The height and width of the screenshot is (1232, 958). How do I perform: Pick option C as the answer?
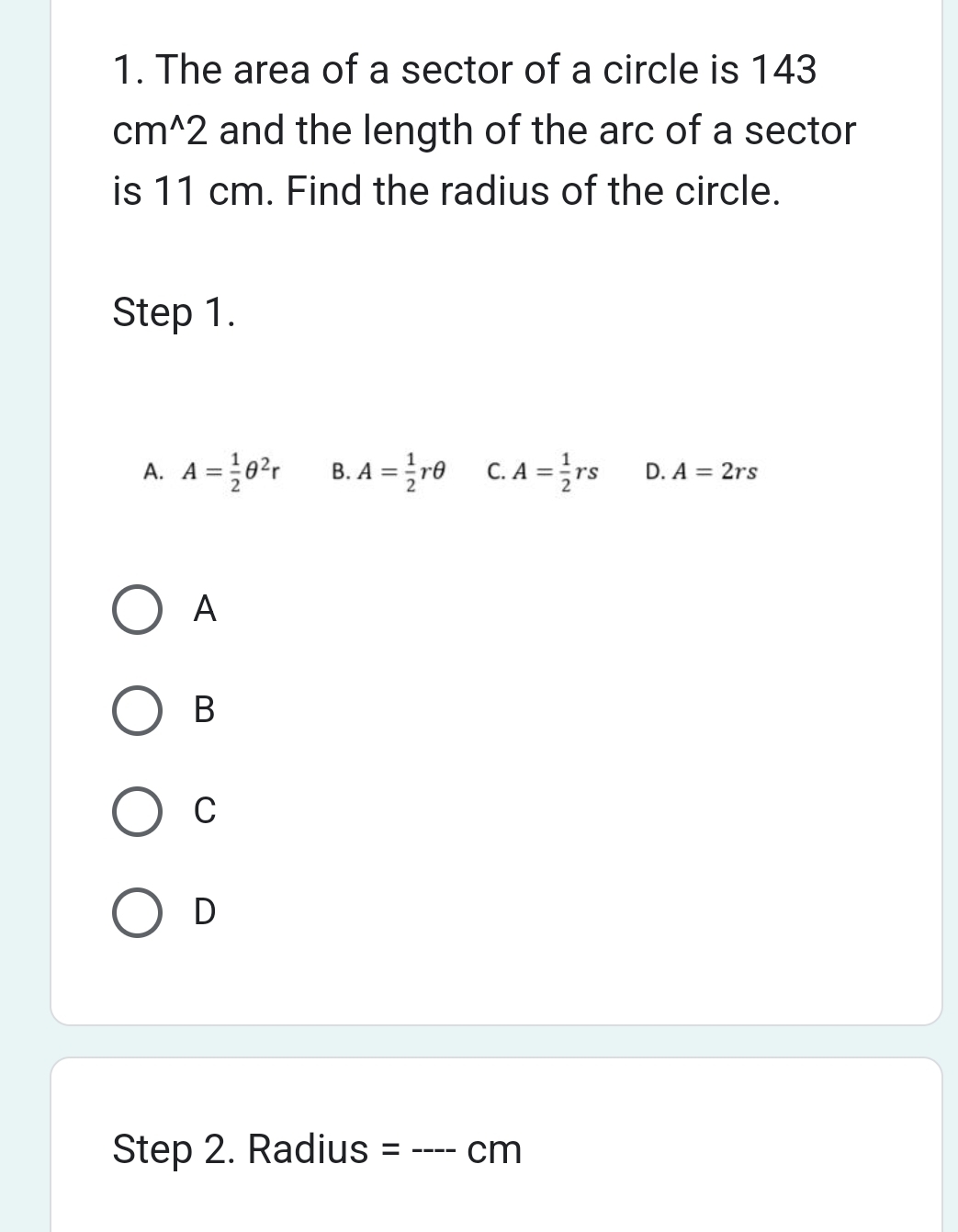138,811
